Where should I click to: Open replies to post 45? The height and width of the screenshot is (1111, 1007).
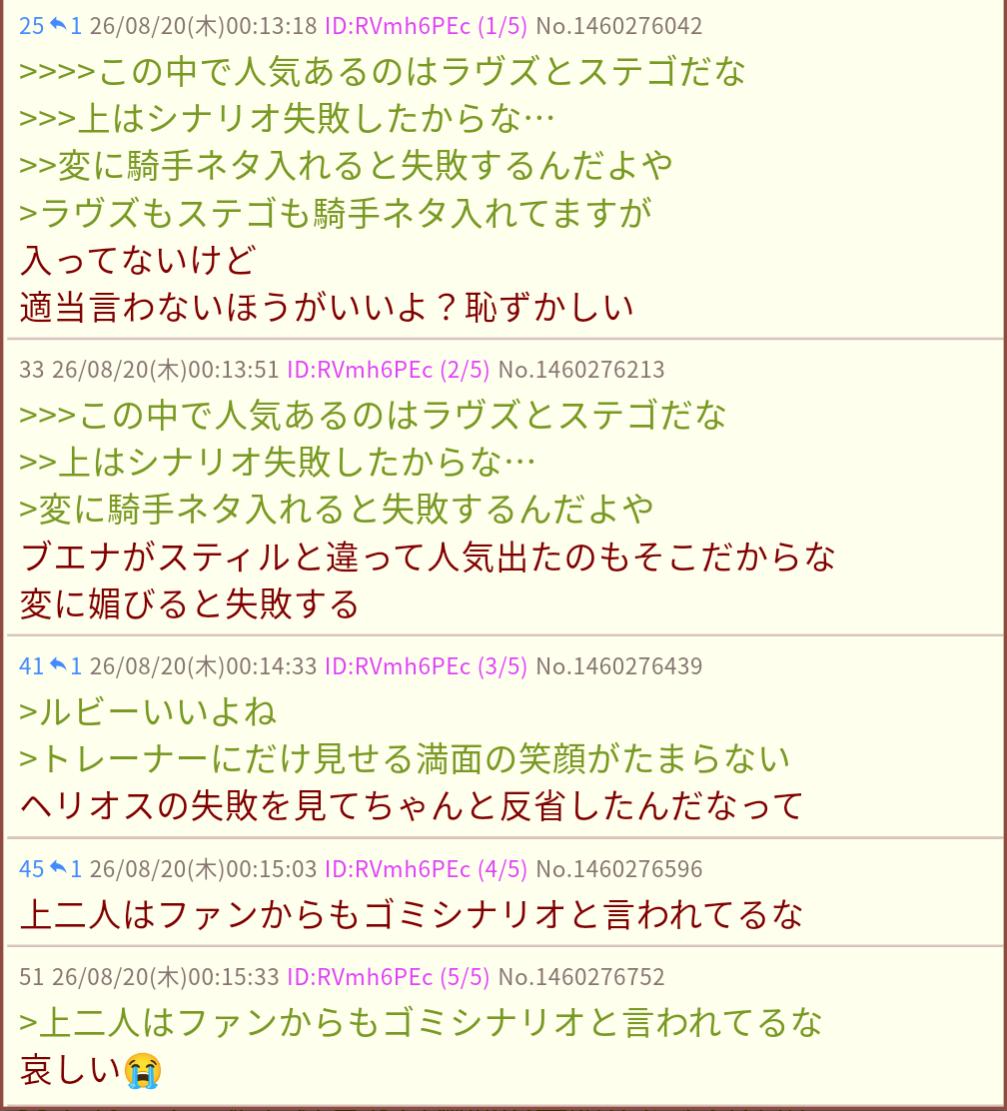point(65,869)
